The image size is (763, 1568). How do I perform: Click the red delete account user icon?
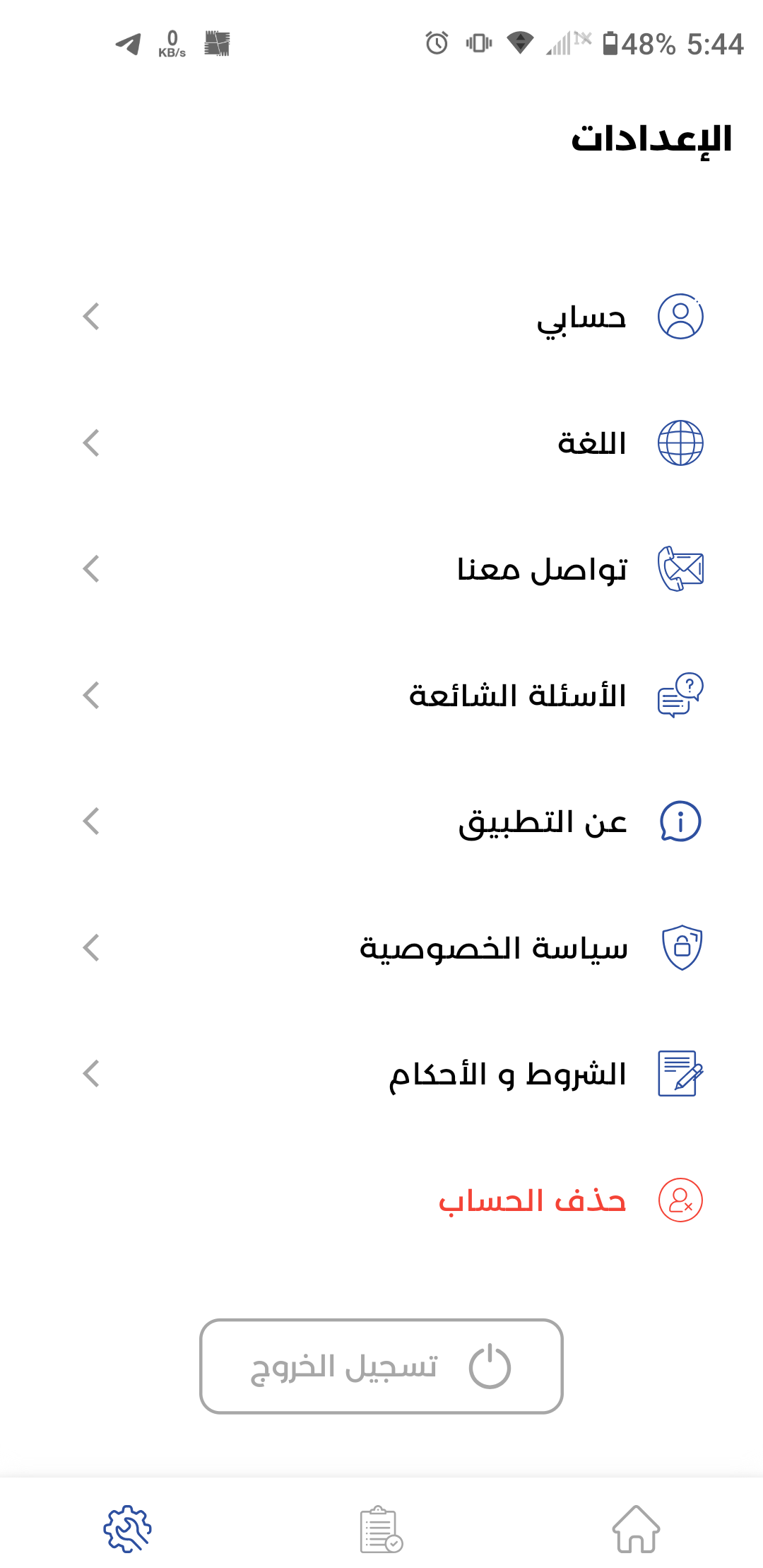(680, 1200)
